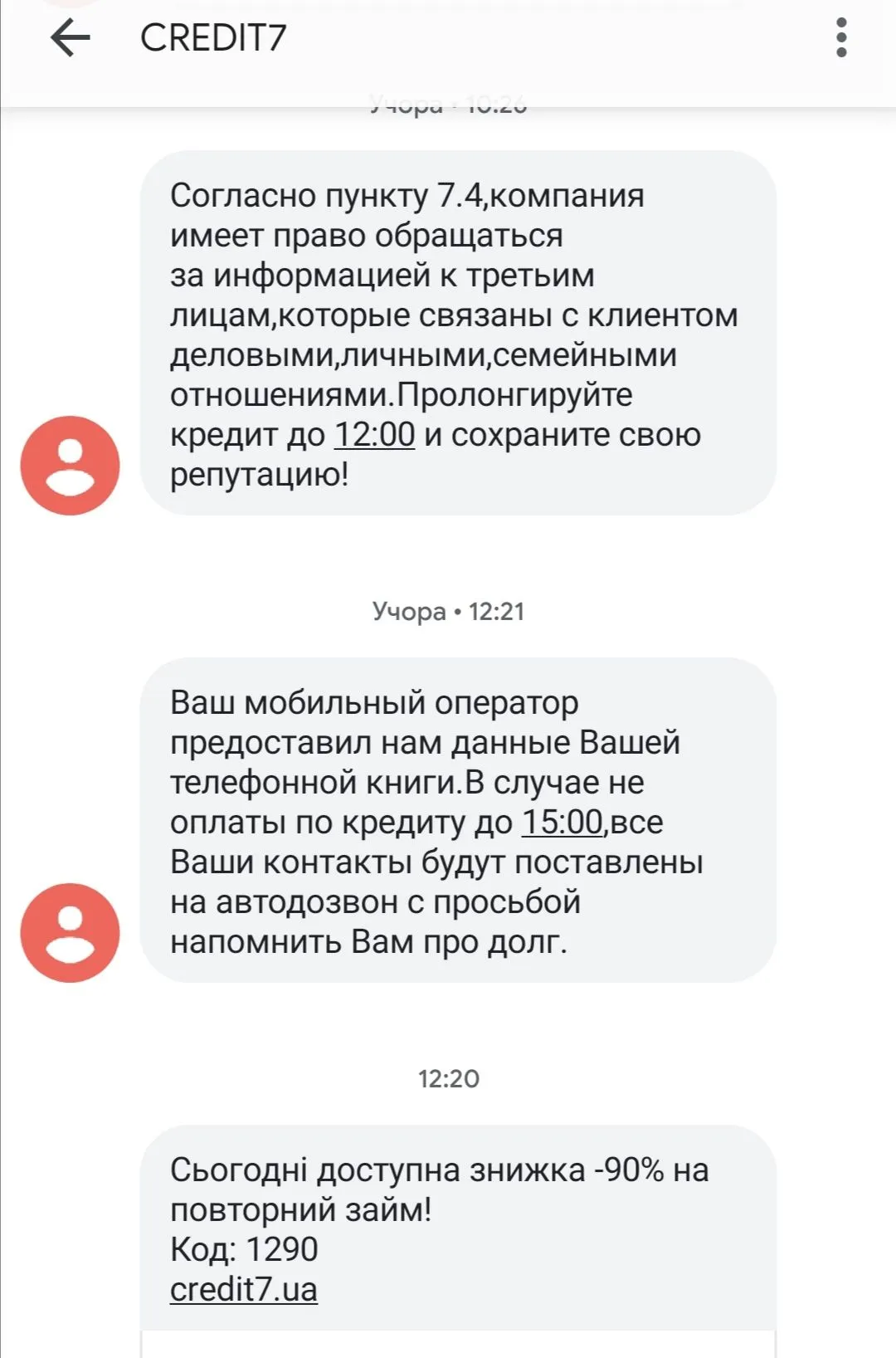896x1358 pixels.
Task: Tap the underlined 12:00 time link
Action: pos(374,435)
